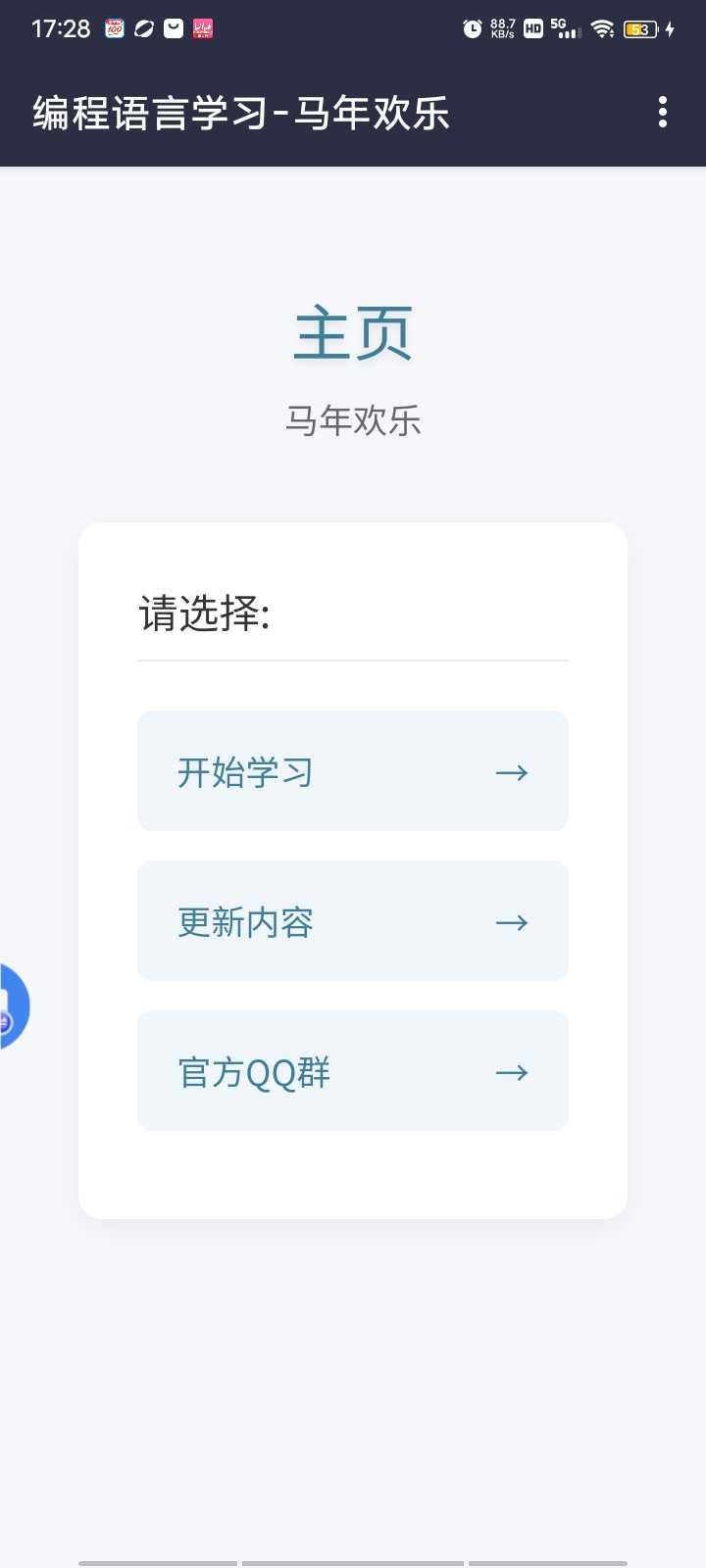Open the 官方QQ群 group link
706x1568 pixels.
353,1071
